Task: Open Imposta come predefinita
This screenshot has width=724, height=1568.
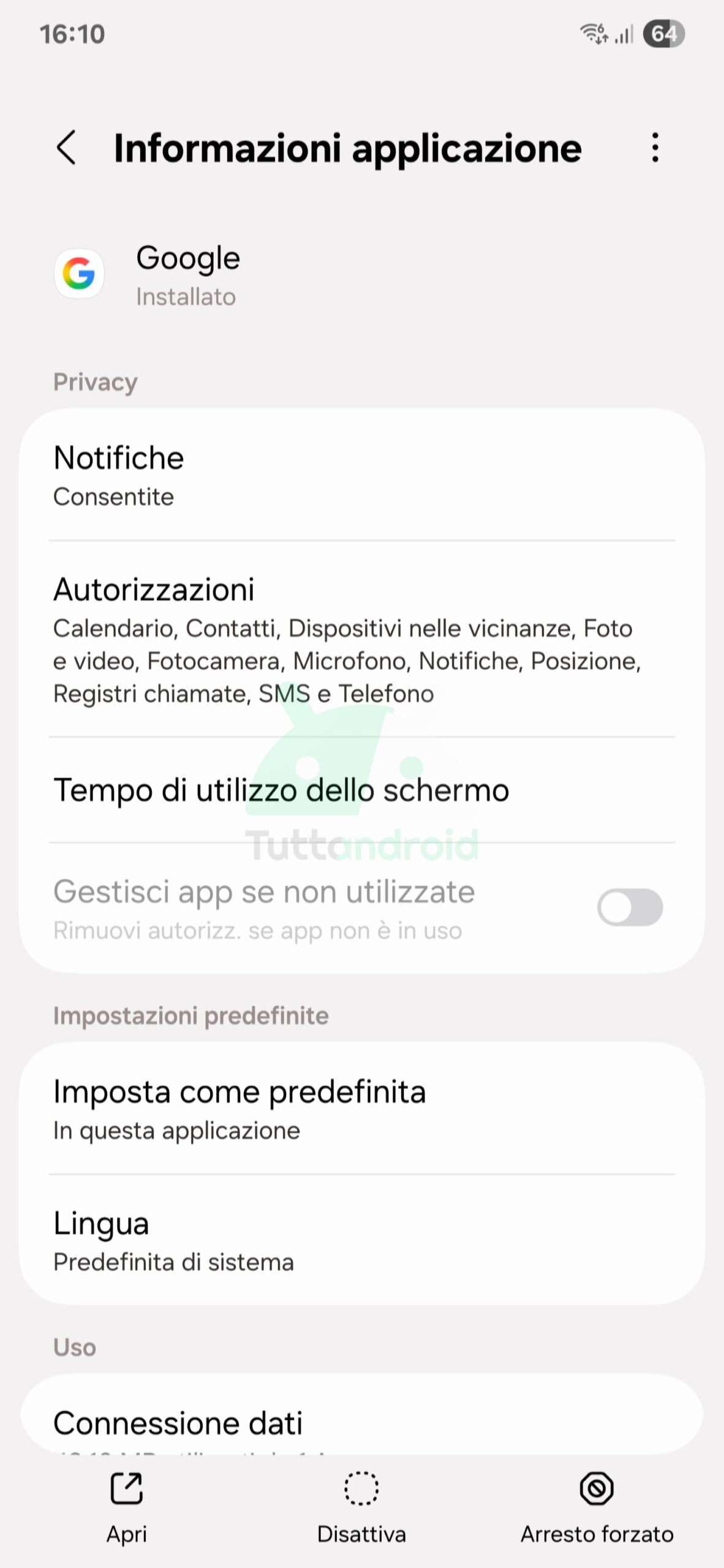Action: click(x=362, y=1109)
